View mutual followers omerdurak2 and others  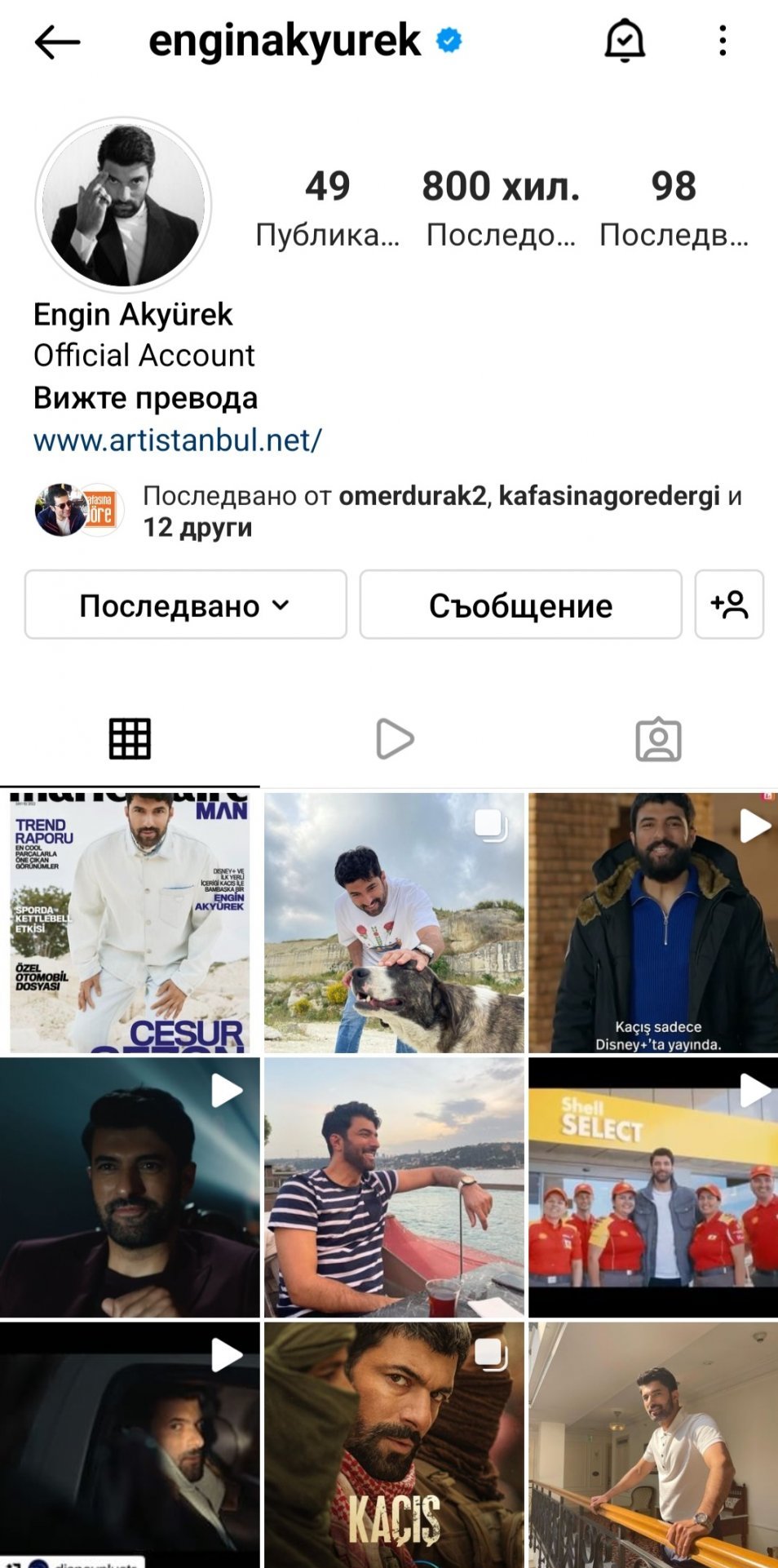(x=440, y=511)
